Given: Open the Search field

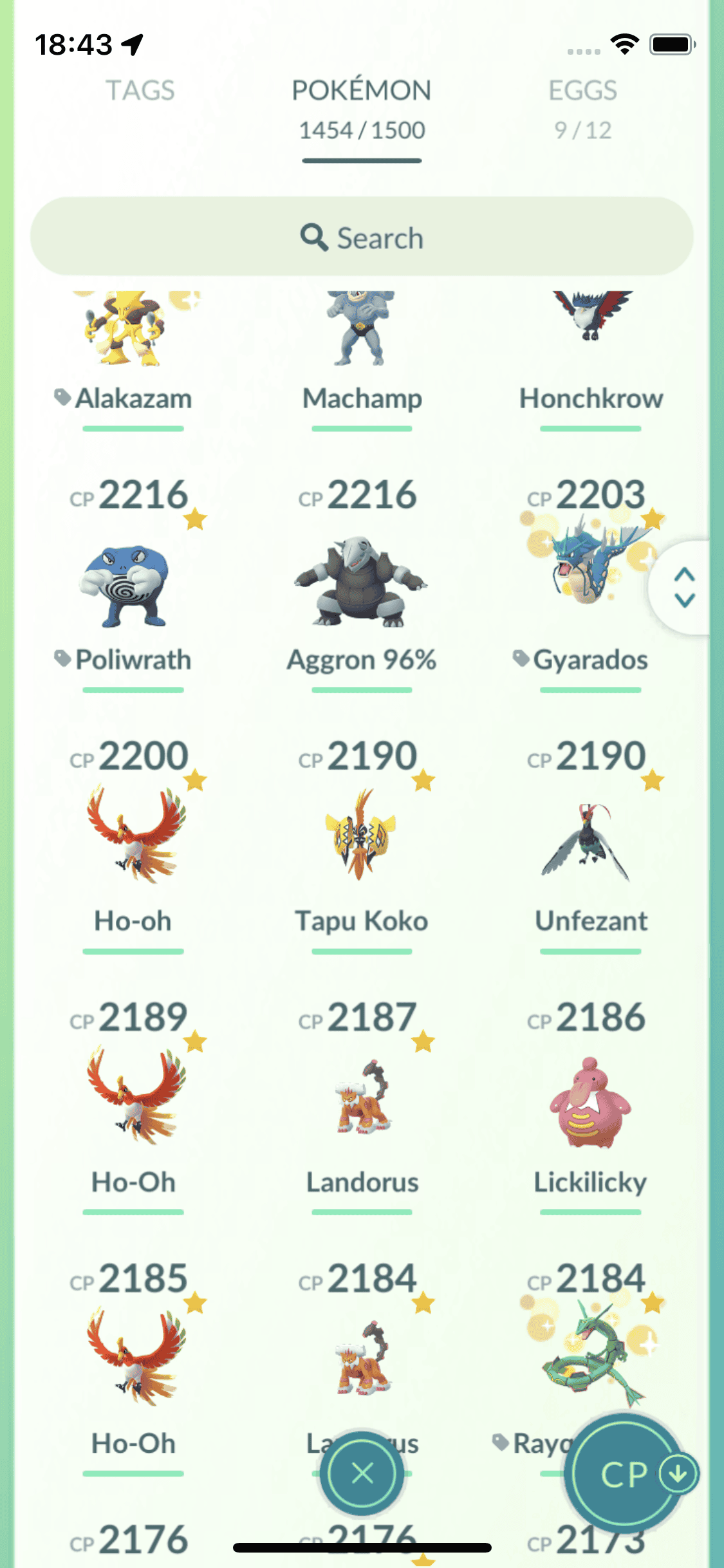Looking at the screenshot, I should click(x=362, y=238).
